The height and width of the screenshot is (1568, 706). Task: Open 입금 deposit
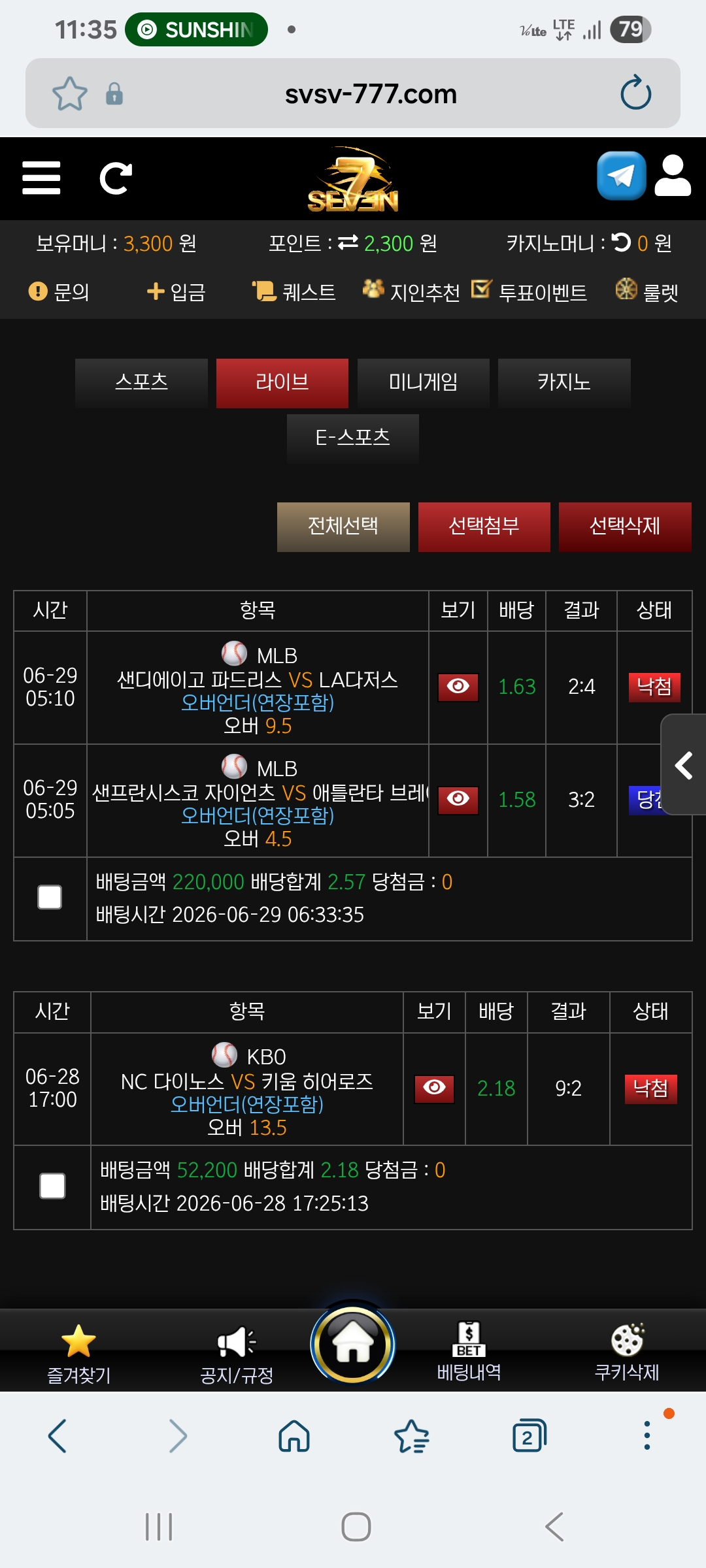point(176,292)
